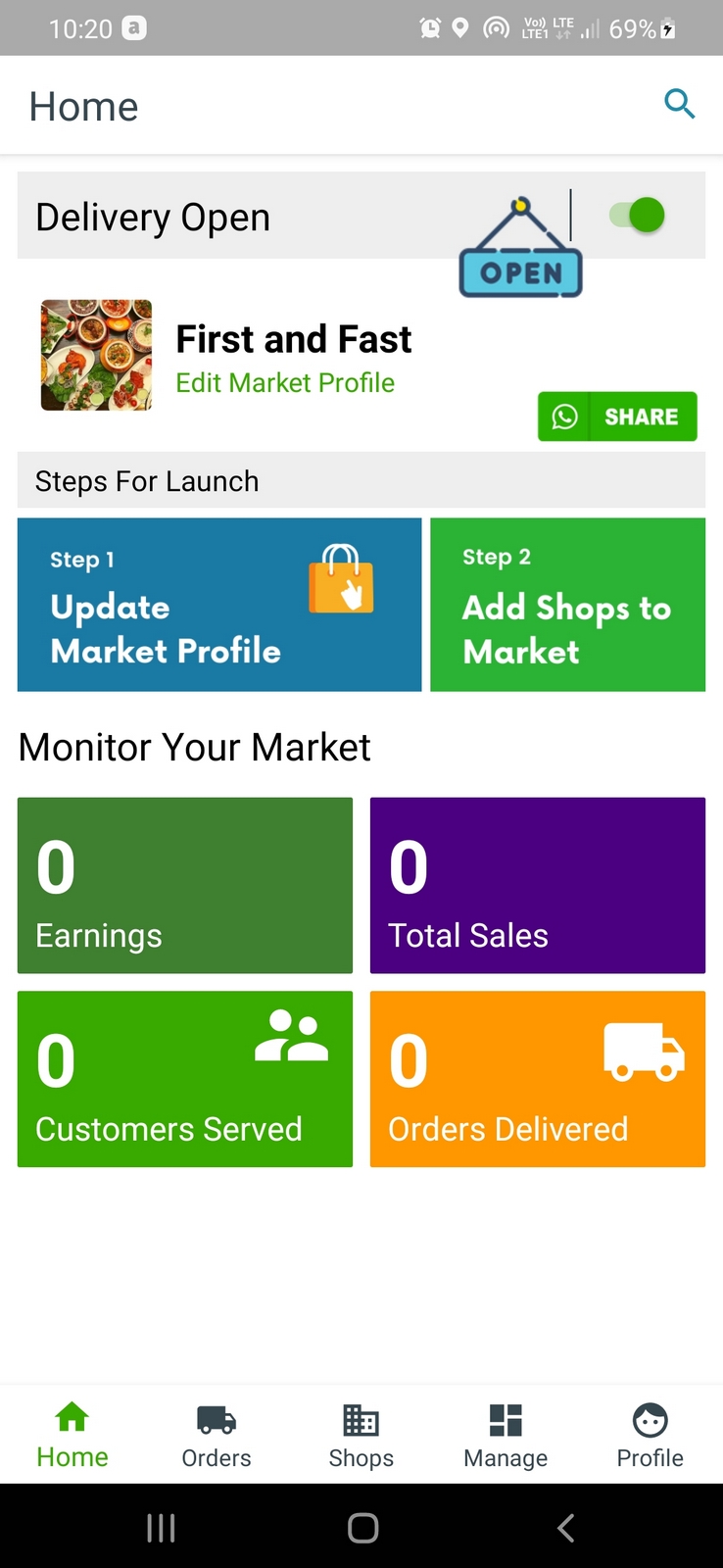Viewport: 723px width, 1568px height.
Task: Switch to the Shops tab
Action: click(x=361, y=1435)
